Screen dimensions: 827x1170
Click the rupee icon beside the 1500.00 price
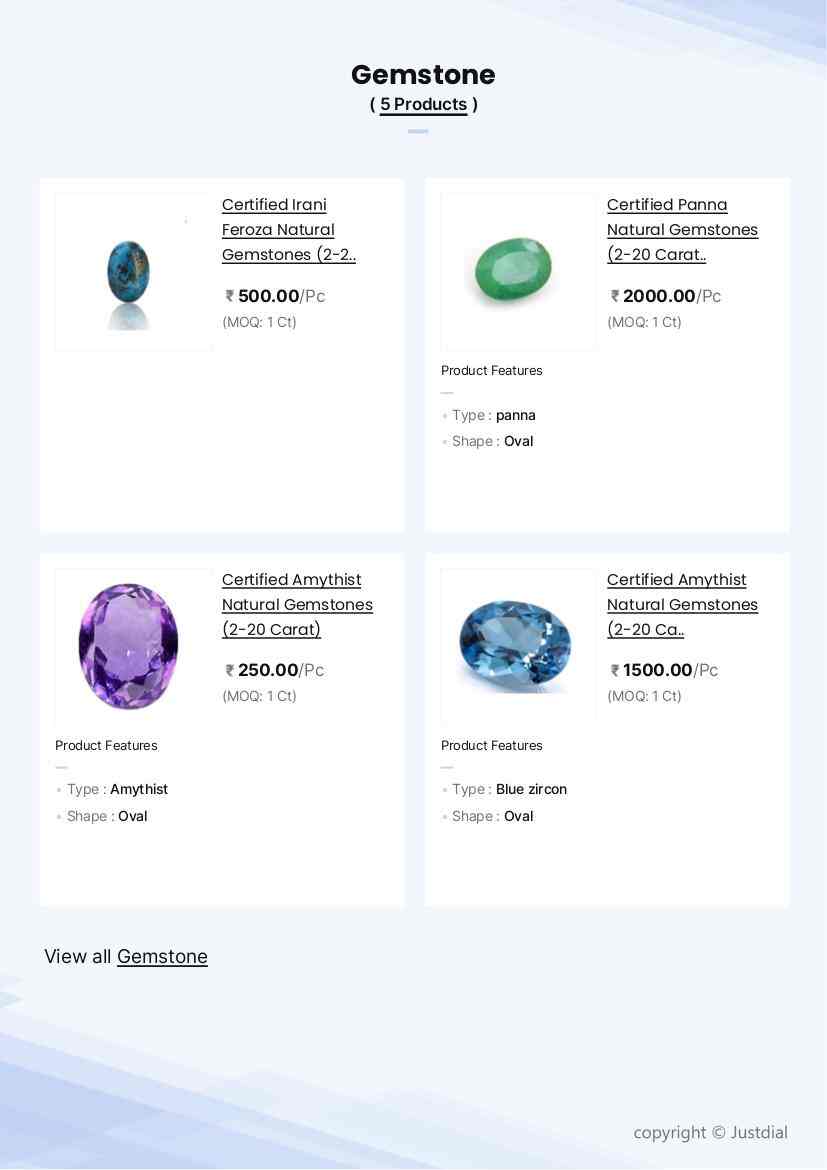point(613,670)
